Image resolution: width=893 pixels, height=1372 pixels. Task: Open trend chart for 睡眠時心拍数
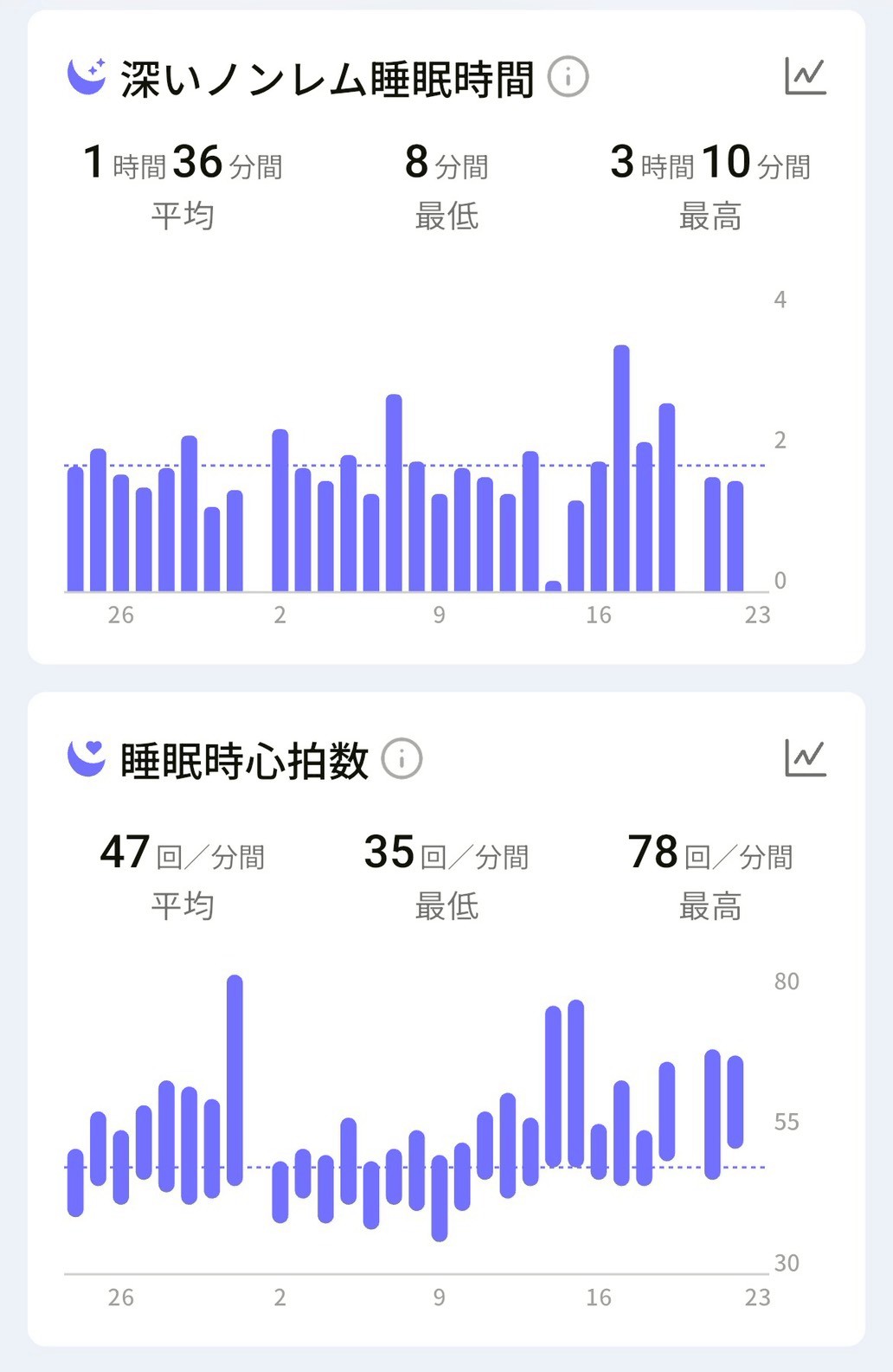[805, 758]
